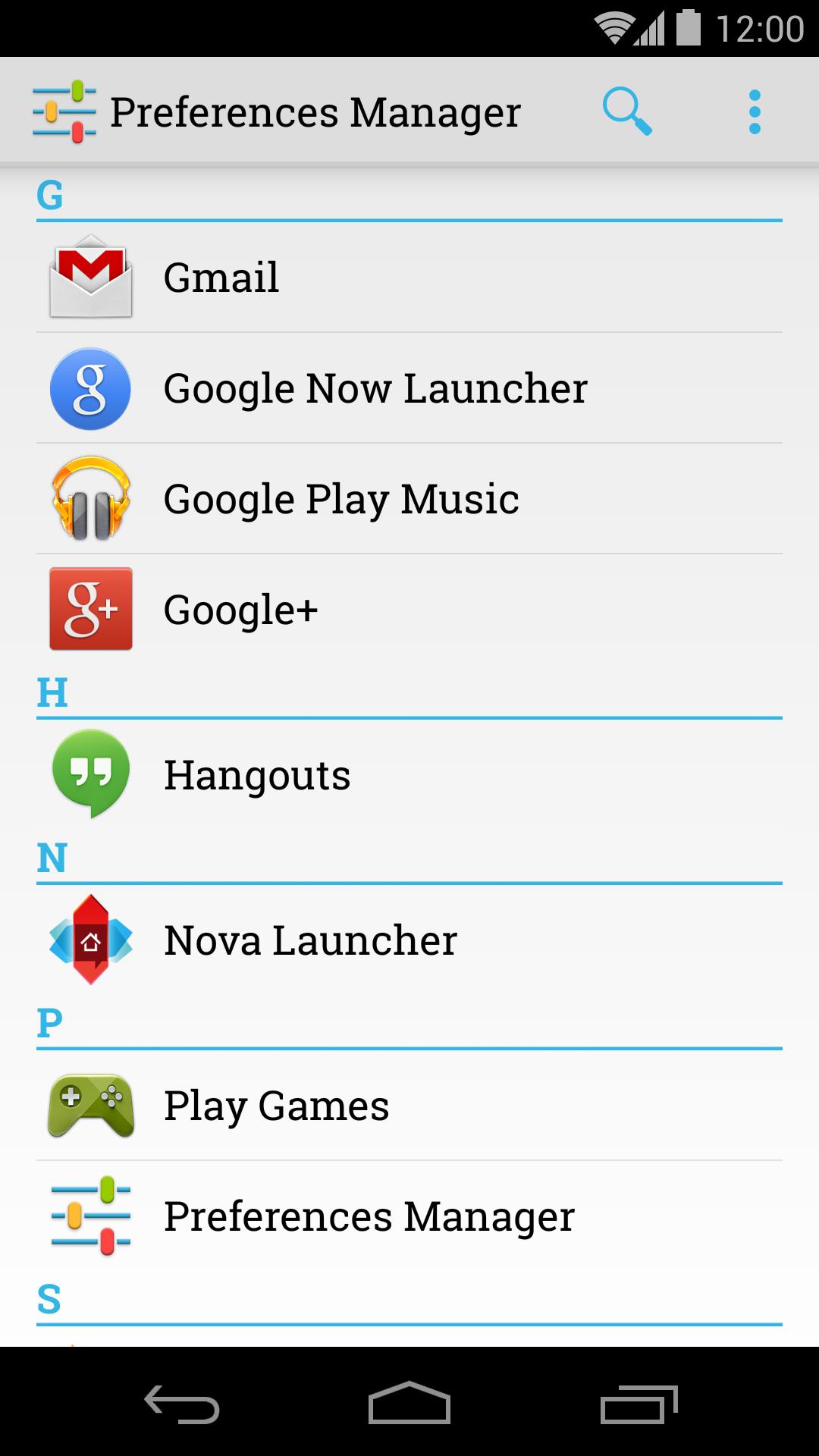Select Google Now Launcher from the list
Screen dimensions: 819x1456
coord(409,388)
